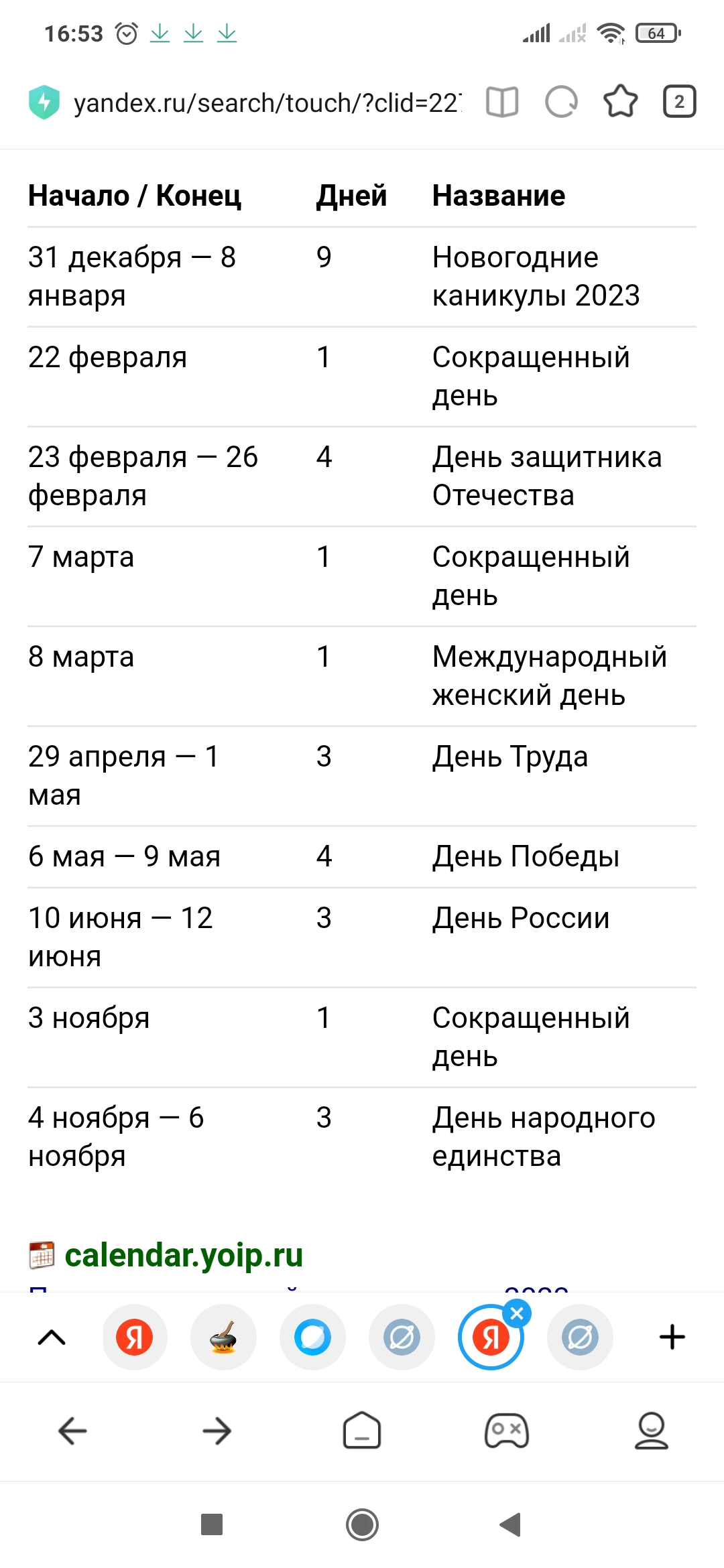
Task: Close the highlighted Yandex shortcut
Action: click(x=517, y=1314)
